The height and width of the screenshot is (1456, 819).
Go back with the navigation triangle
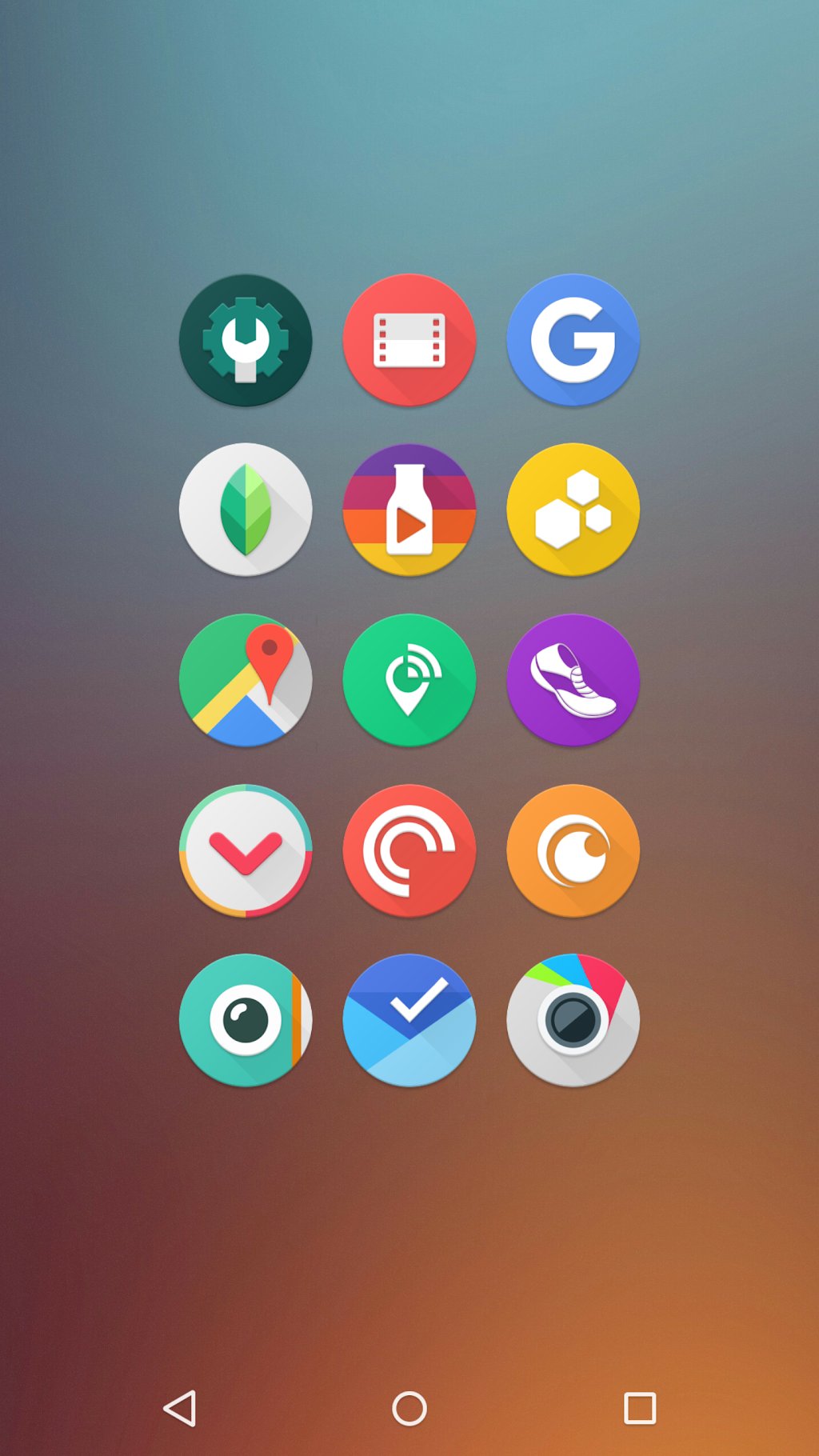[180, 1408]
